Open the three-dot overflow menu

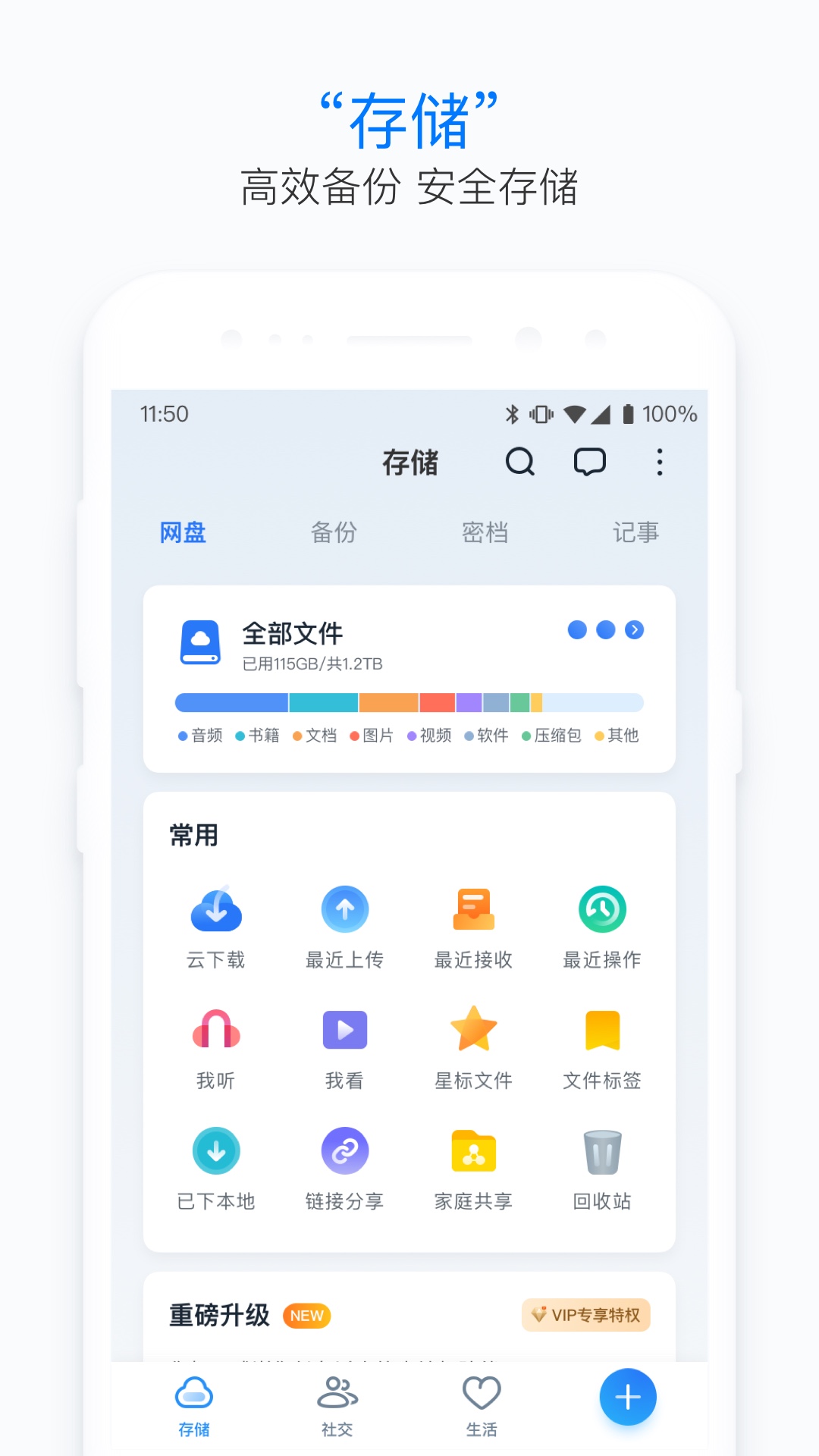point(659,462)
